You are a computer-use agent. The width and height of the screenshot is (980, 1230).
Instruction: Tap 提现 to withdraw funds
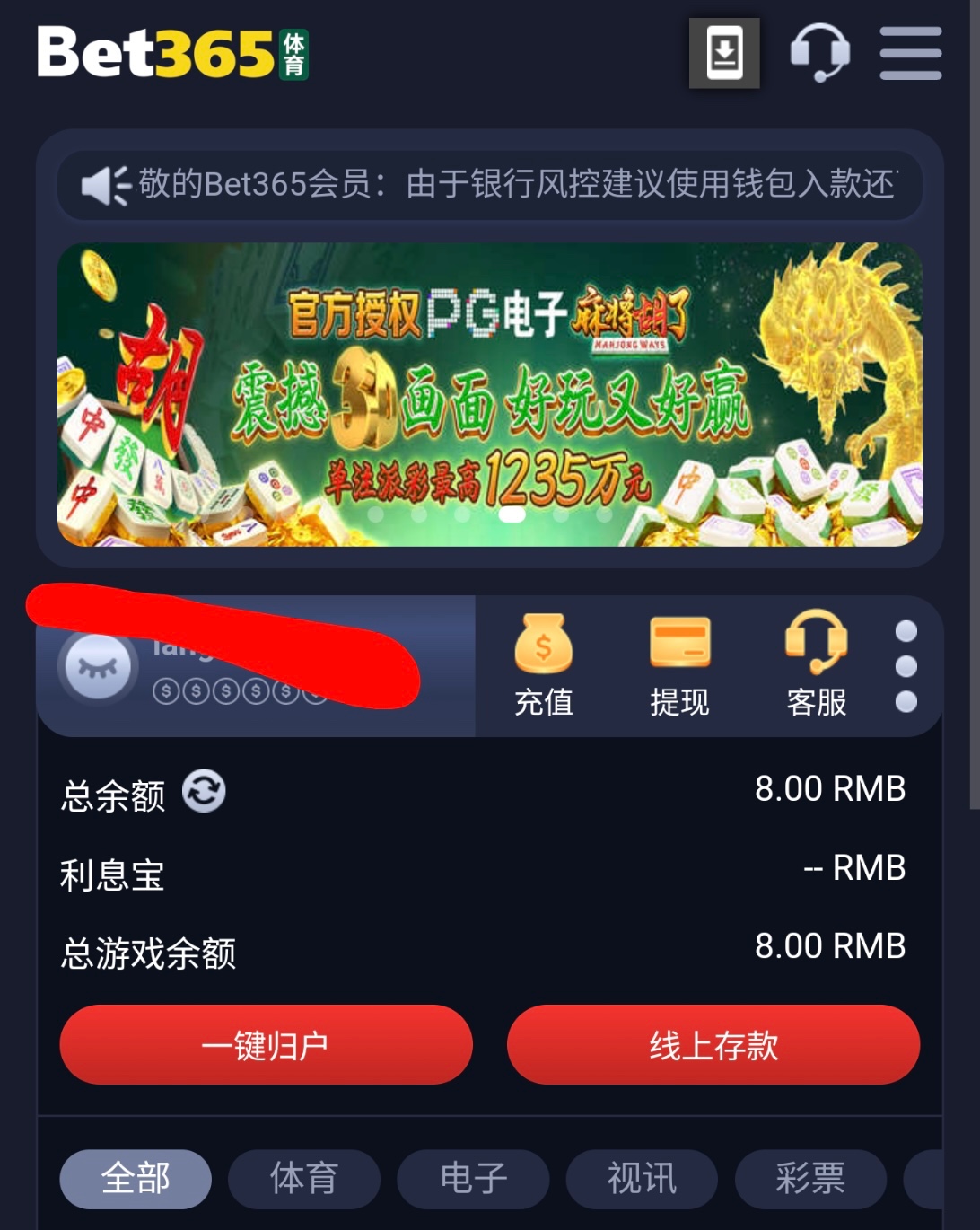(x=679, y=665)
